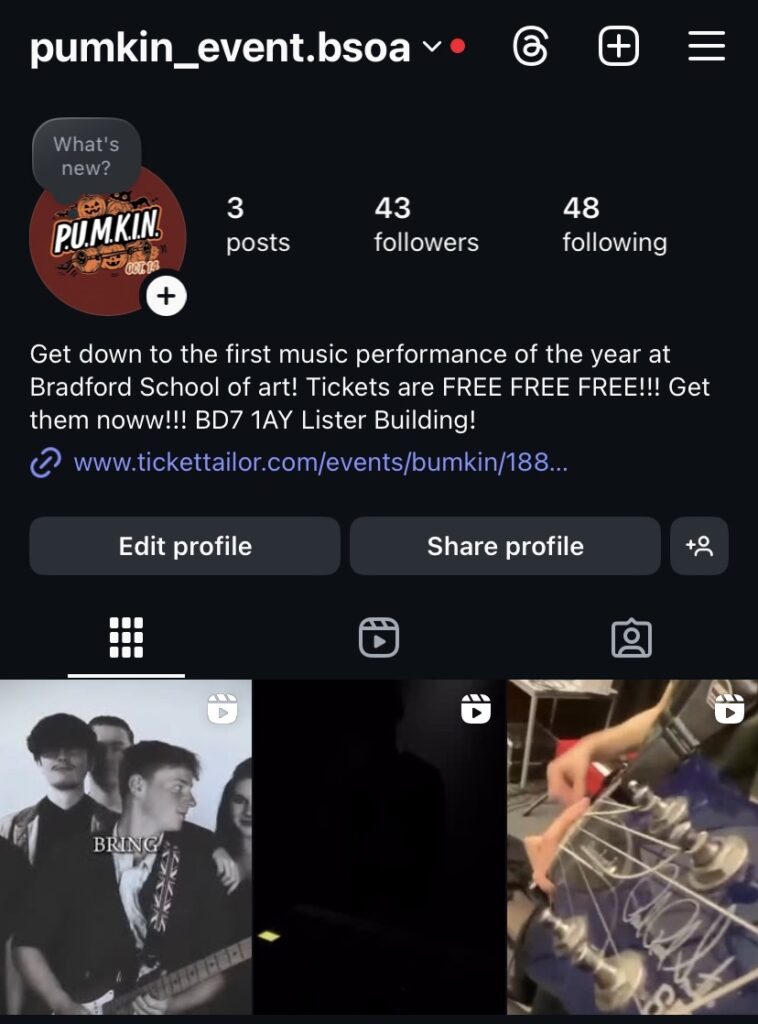
Task: Open the account switcher next to pumkin_event.bsoa
Action: [x=432, y=47]
